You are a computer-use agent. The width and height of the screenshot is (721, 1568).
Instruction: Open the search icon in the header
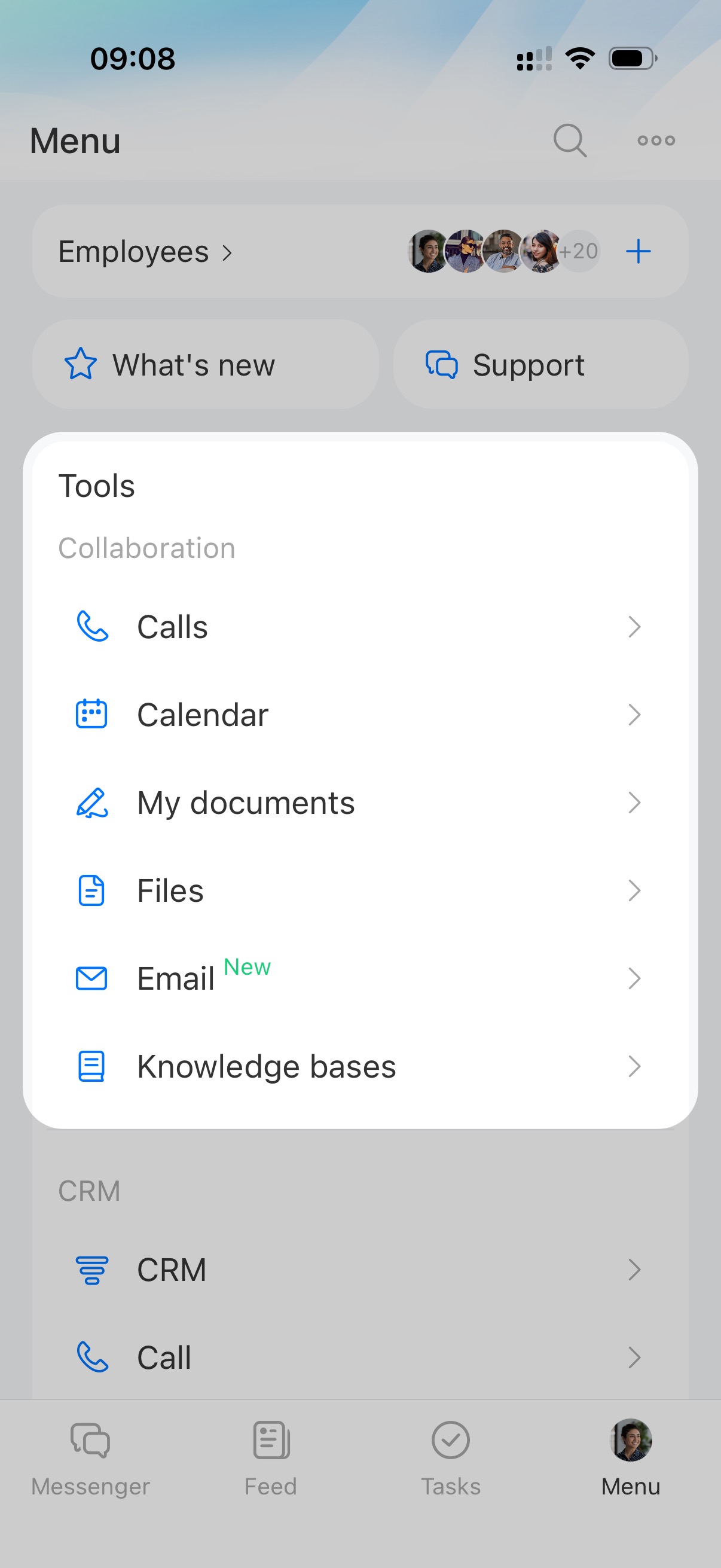(570, 141)
